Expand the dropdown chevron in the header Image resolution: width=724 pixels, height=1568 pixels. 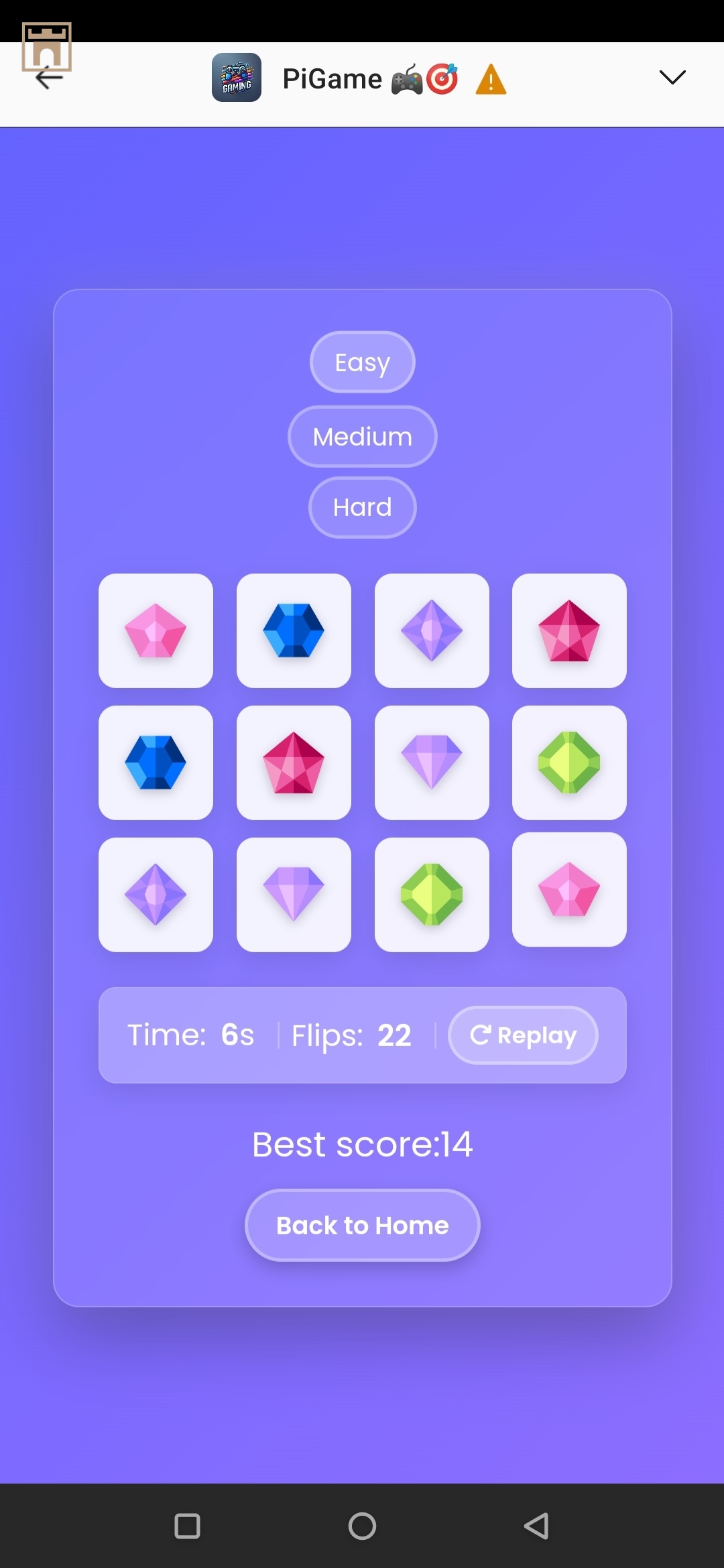672,77
